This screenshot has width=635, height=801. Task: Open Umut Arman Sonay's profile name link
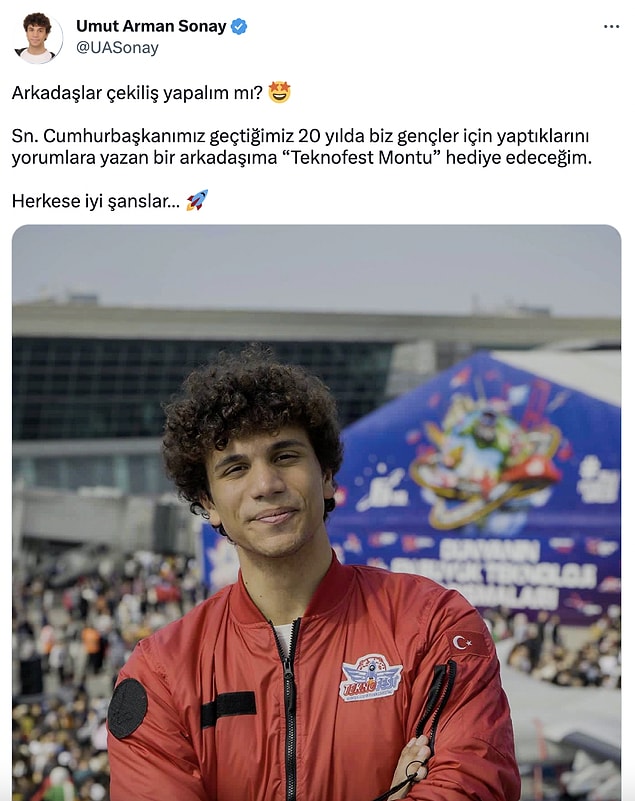151,26
